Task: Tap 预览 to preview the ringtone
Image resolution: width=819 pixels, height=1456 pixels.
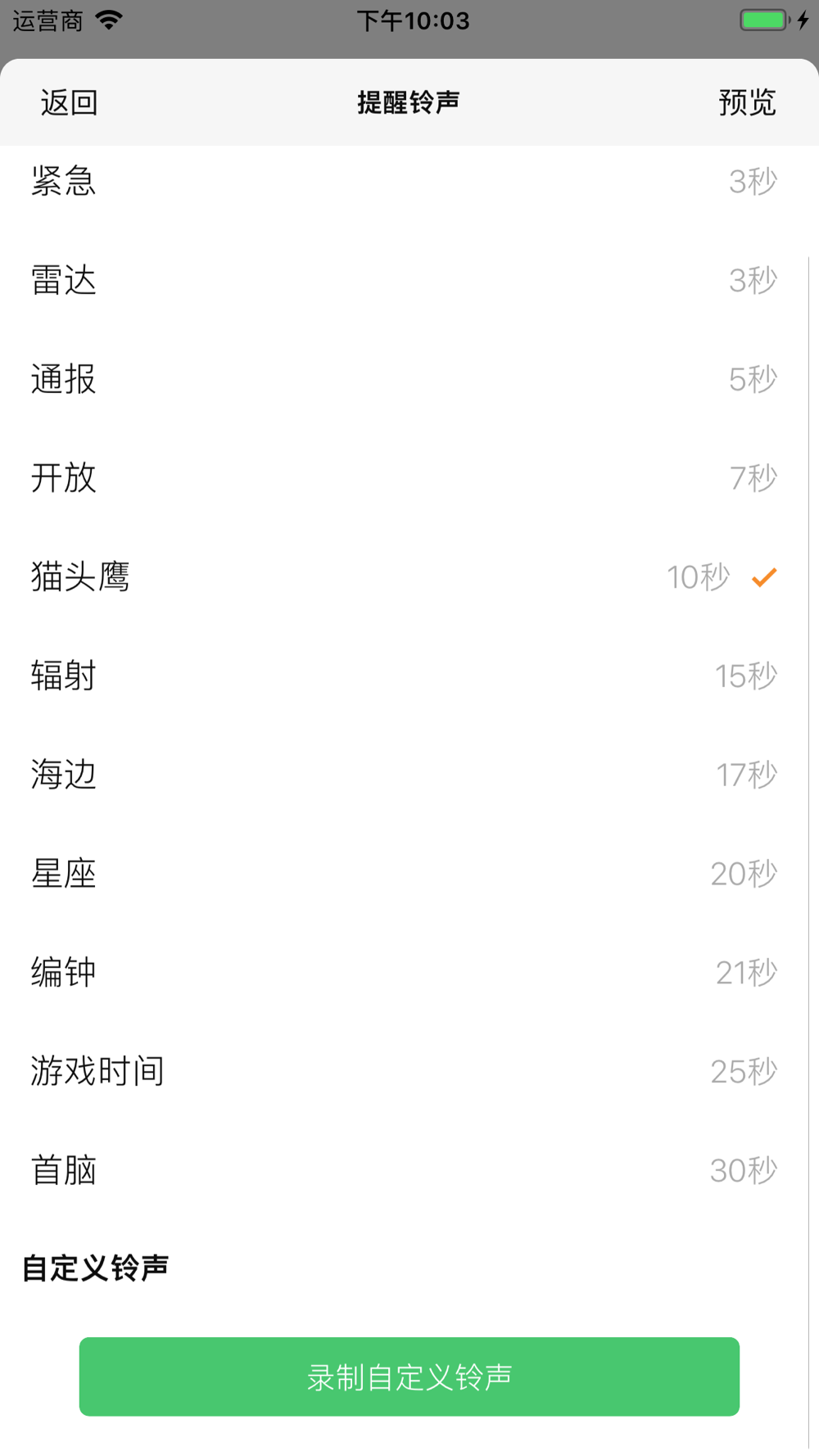Action: pos(746,103)
